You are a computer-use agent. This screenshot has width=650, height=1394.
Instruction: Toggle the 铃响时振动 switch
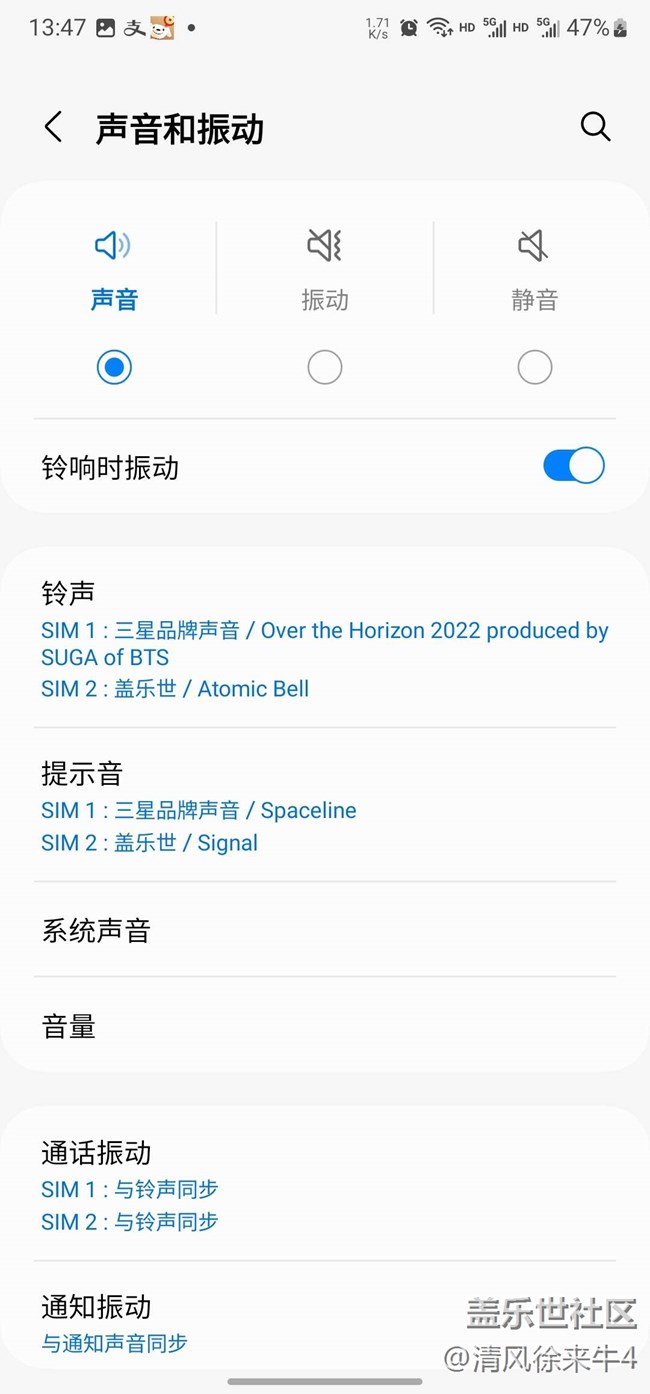573,466
